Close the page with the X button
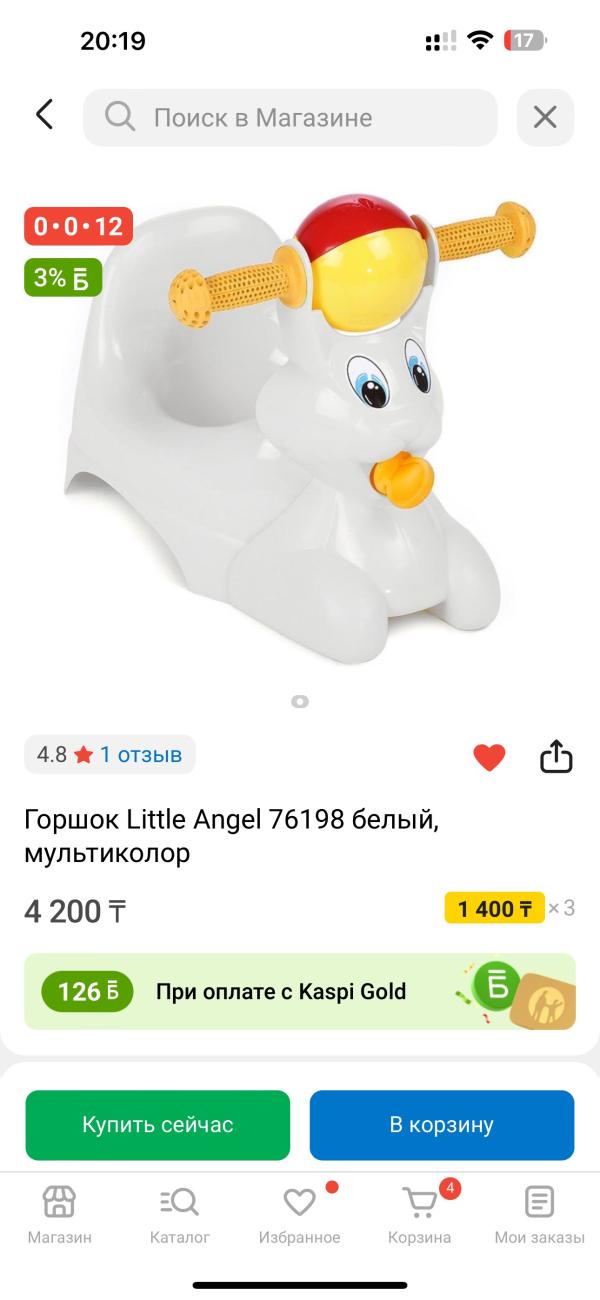Image resolution: width=600 pixels, height=1300 pixels. [545, 118]
